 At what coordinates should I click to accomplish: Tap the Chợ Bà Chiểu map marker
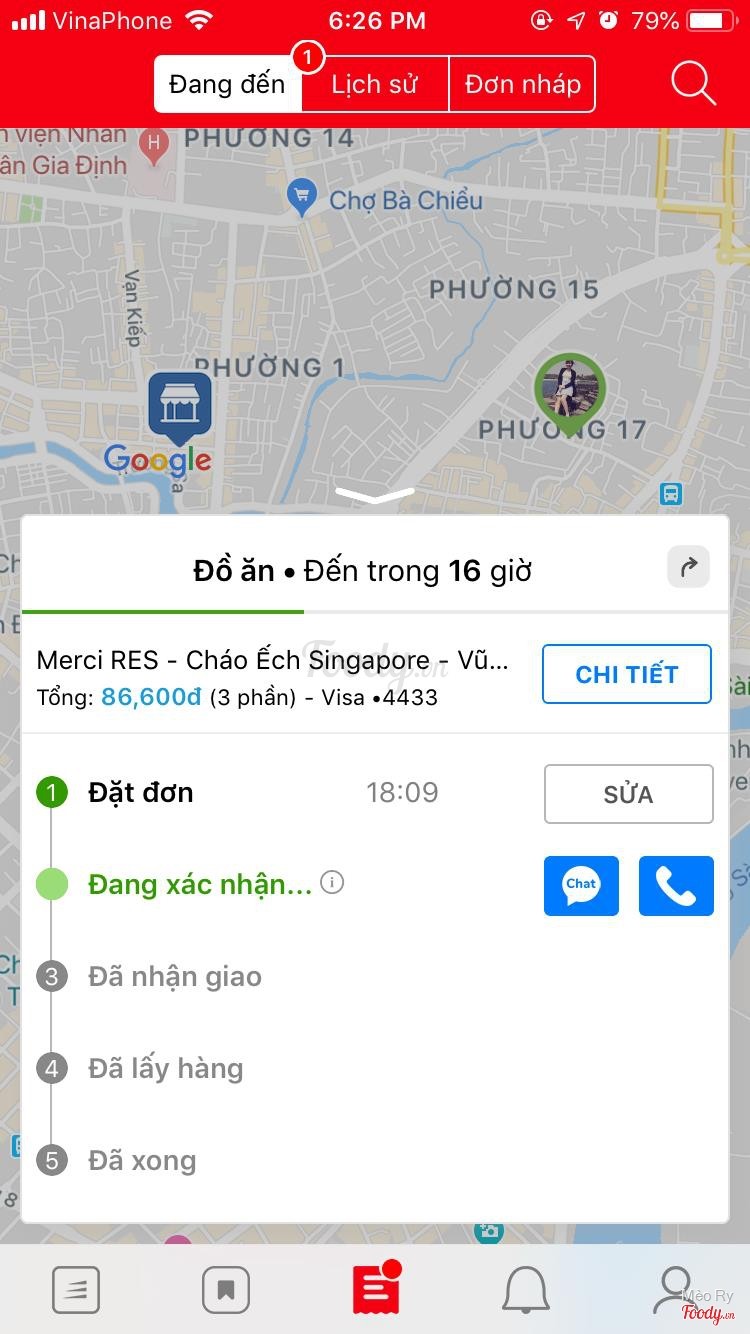coord(302,197)
